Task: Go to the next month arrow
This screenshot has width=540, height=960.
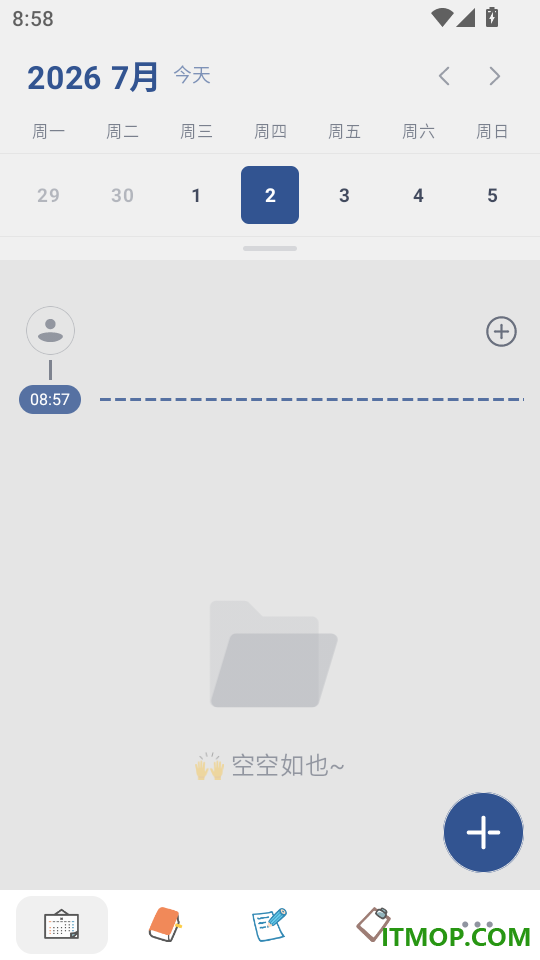Action: click(495, 76)
